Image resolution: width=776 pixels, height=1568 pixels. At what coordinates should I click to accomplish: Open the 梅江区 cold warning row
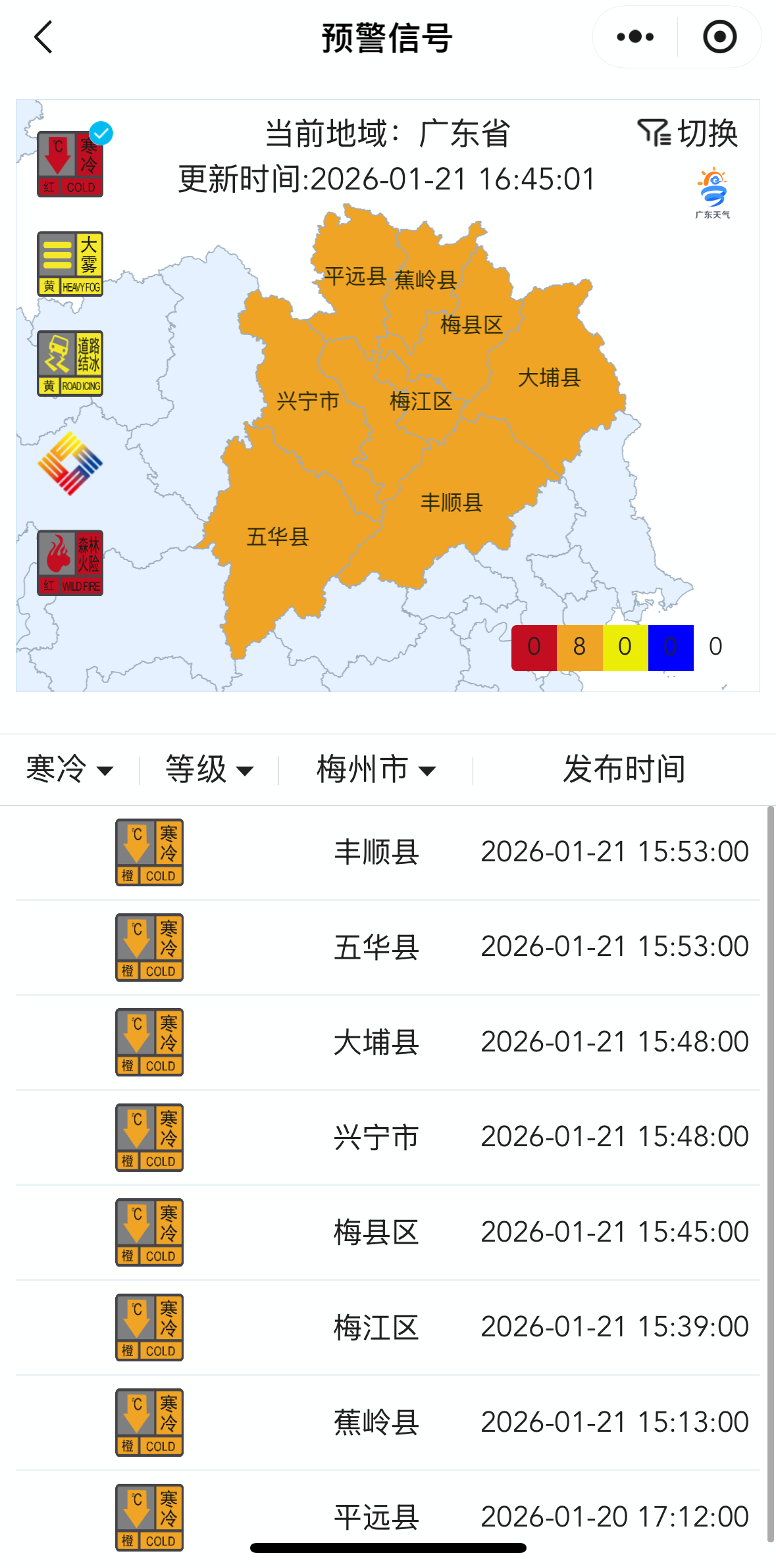(x=388, y=1327)
